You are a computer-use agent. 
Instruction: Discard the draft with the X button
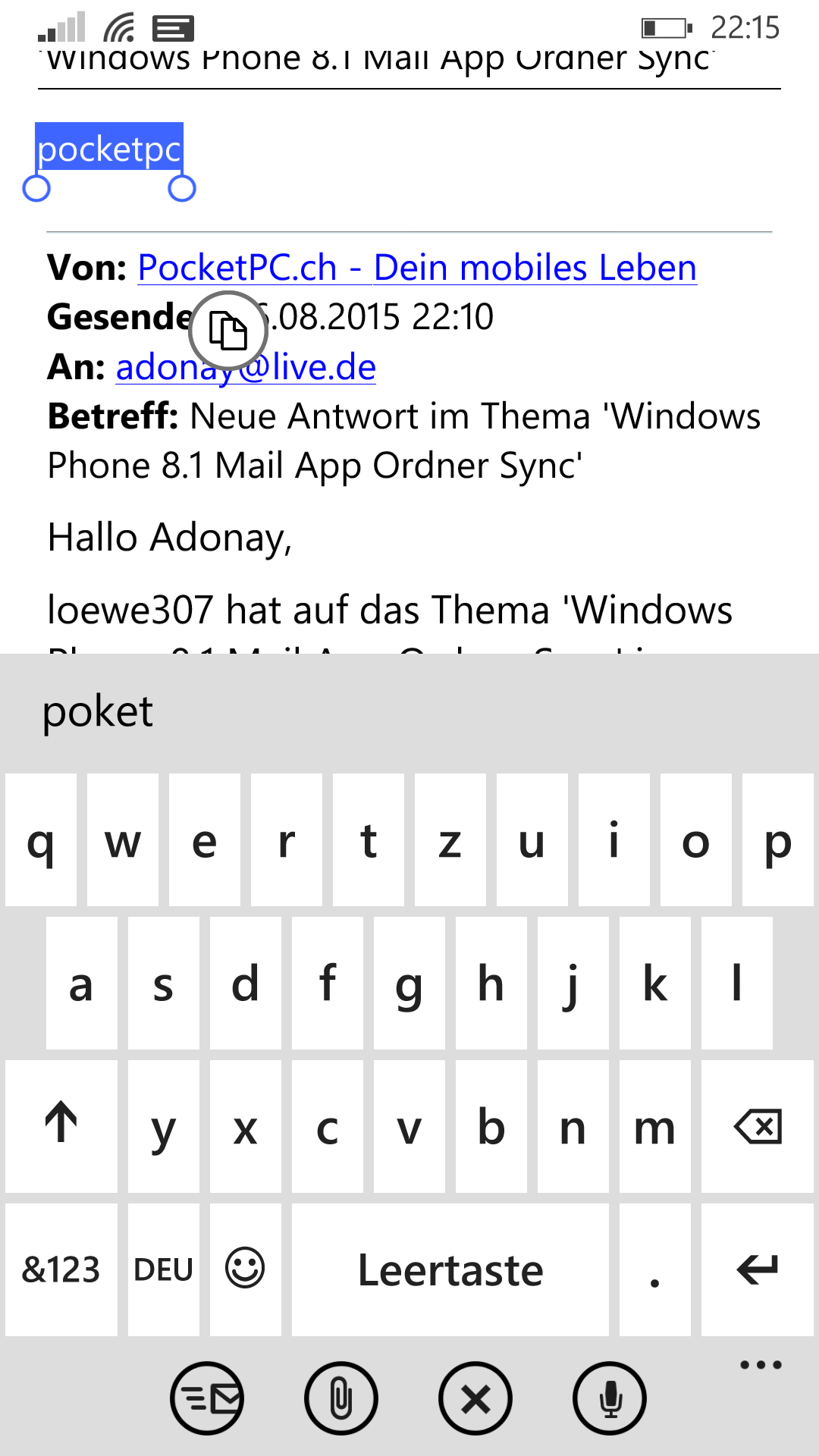475,1398
